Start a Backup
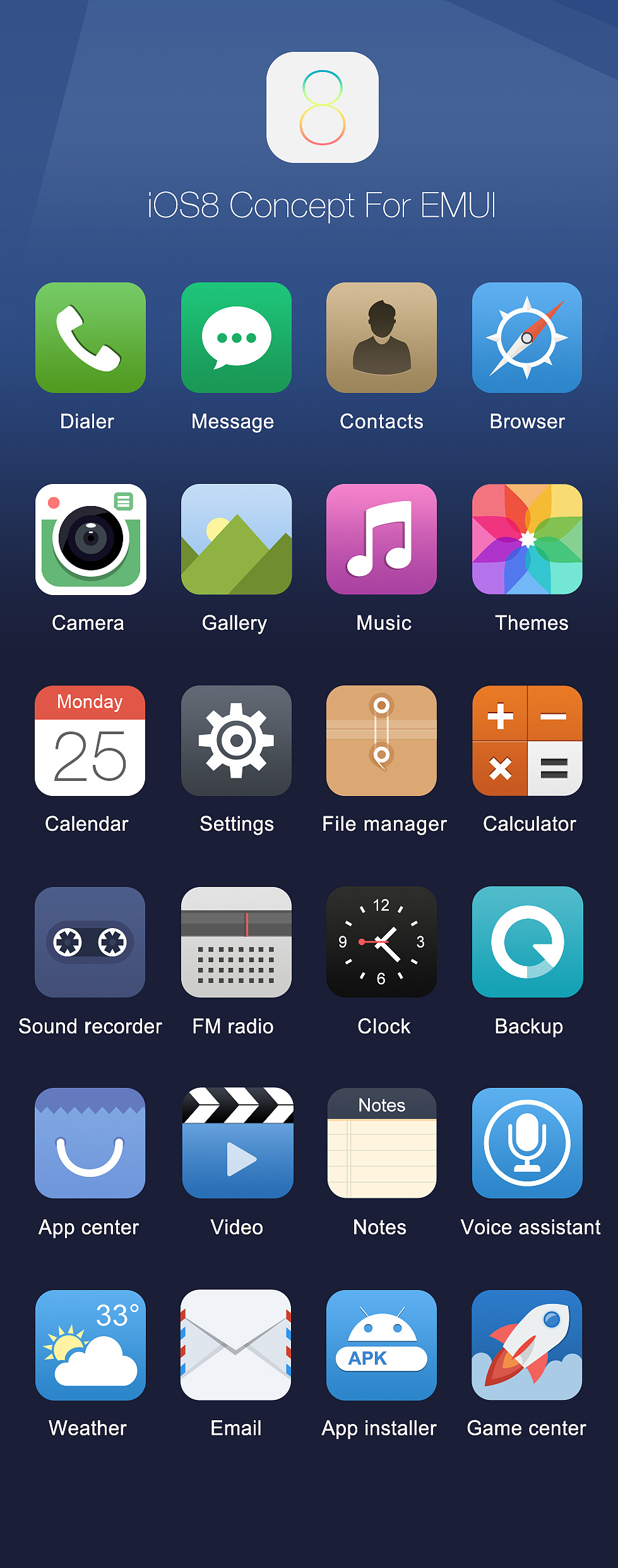 527,943
